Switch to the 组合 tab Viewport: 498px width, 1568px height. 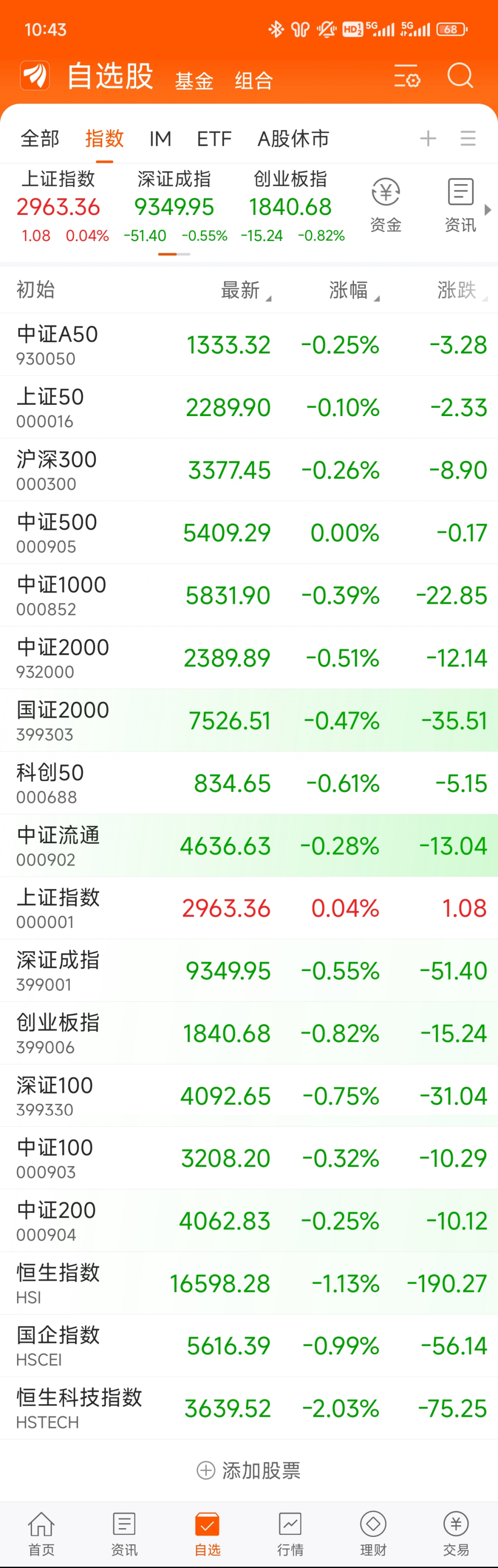(254, 80)
